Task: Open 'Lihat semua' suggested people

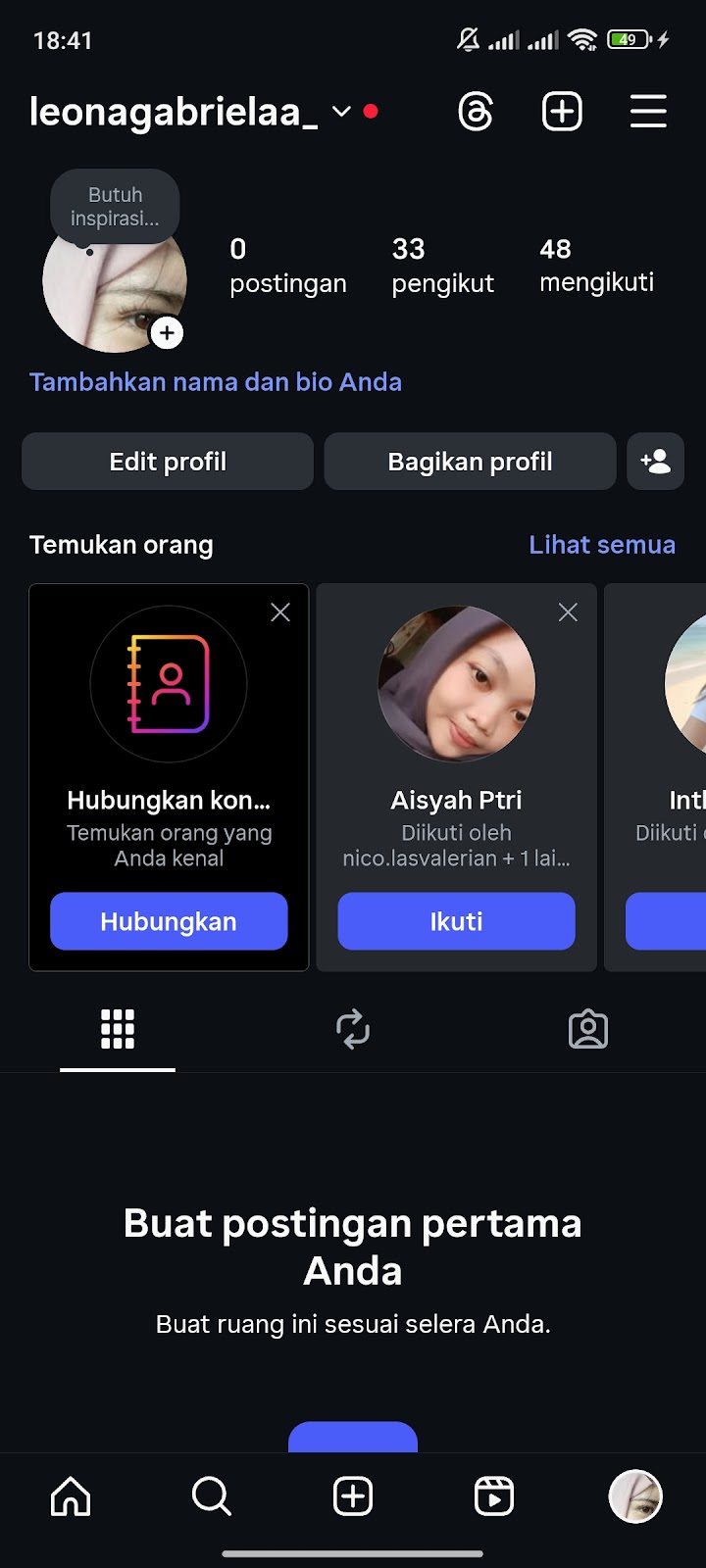Action: (602, 545)
